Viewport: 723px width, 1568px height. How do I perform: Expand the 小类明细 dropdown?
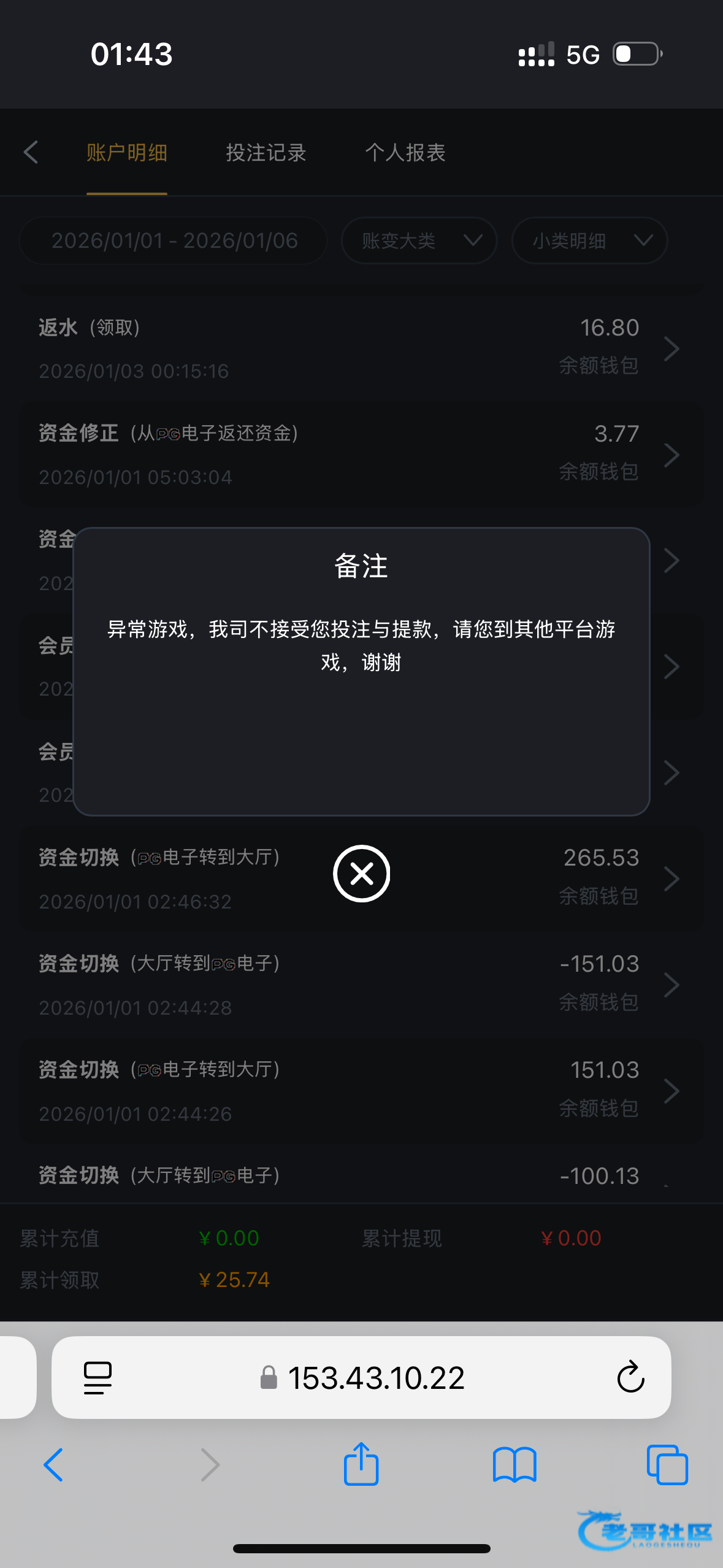click(589, 240)
